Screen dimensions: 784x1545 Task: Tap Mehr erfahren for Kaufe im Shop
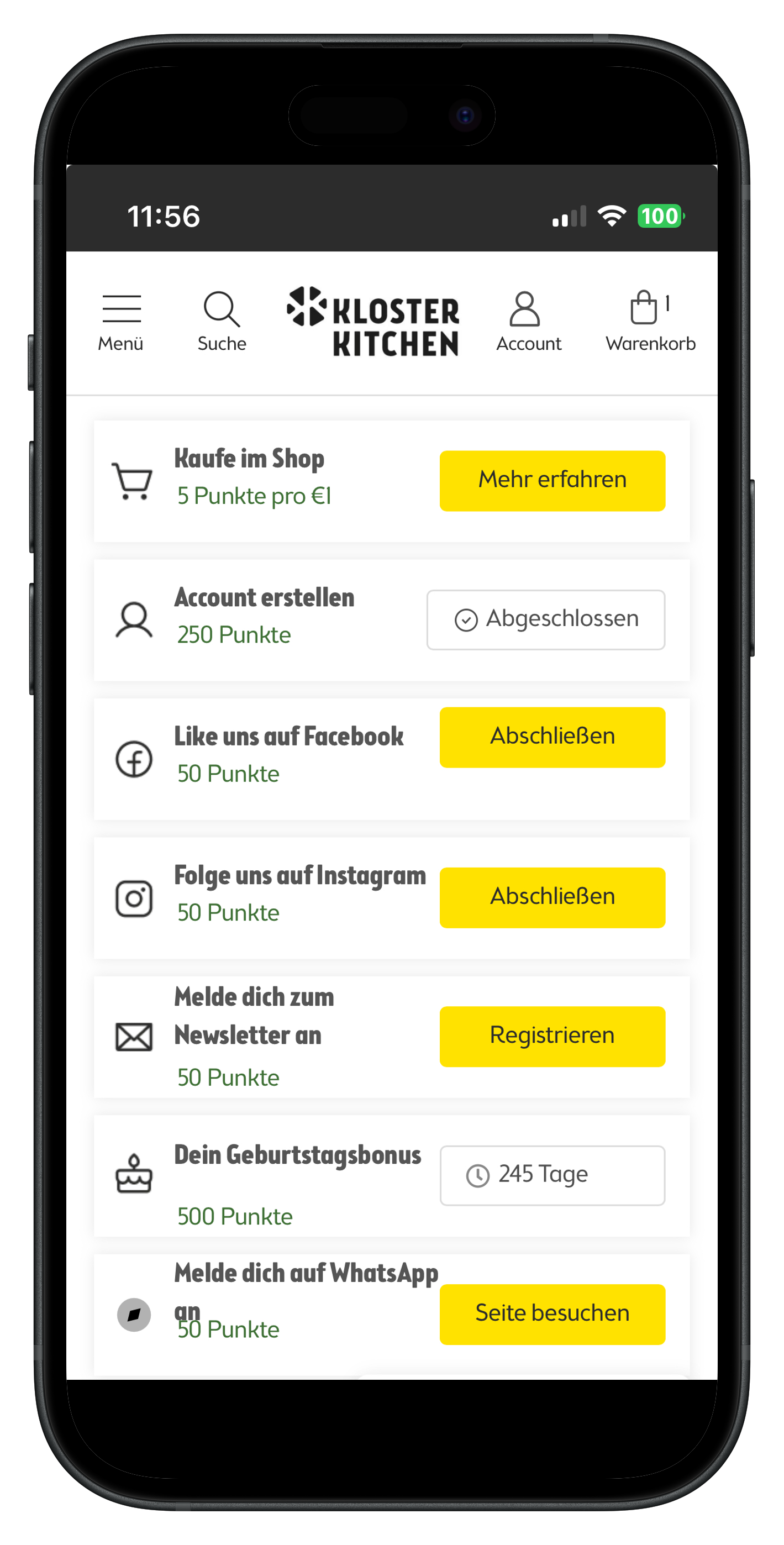pyautogui.click(x=552, y=480)
